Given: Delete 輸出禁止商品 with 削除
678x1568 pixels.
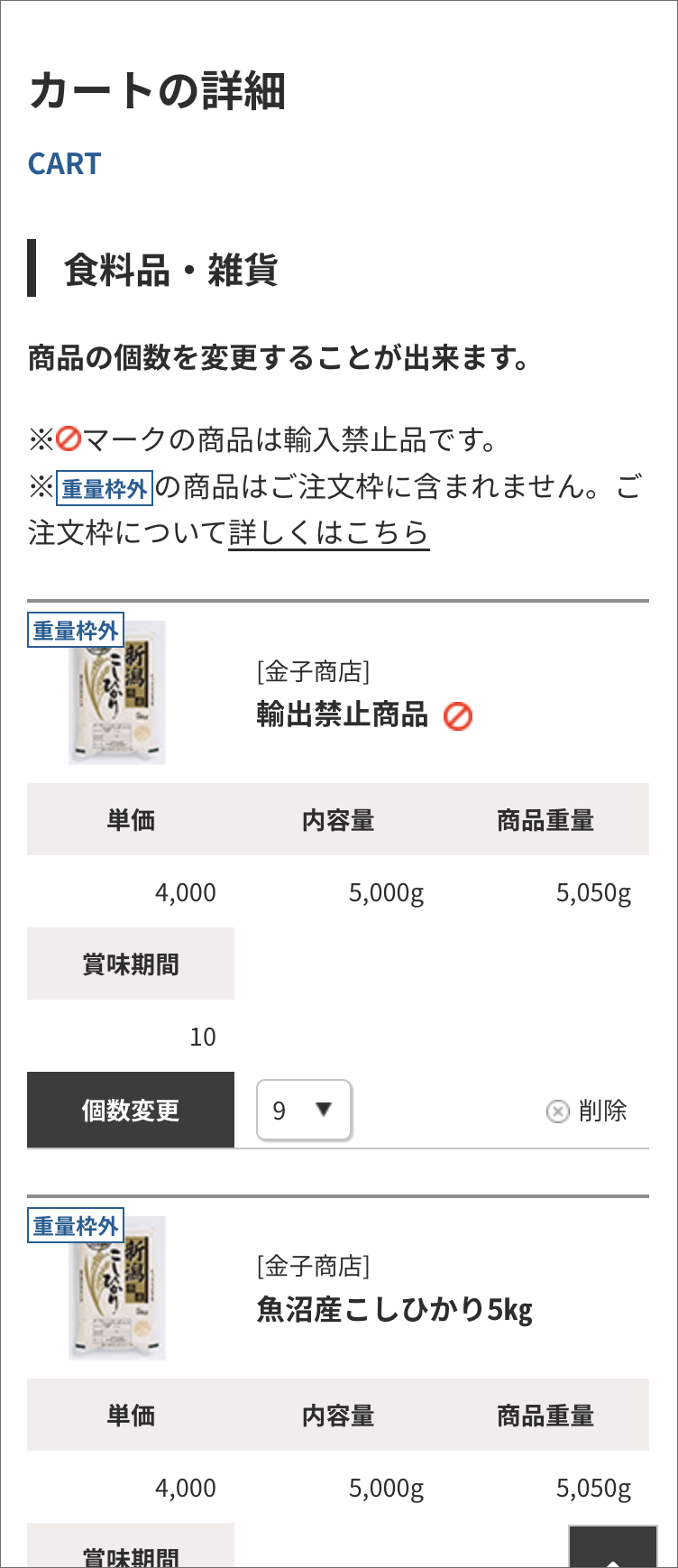Looking at the screenshot, I should point(587,1111).
